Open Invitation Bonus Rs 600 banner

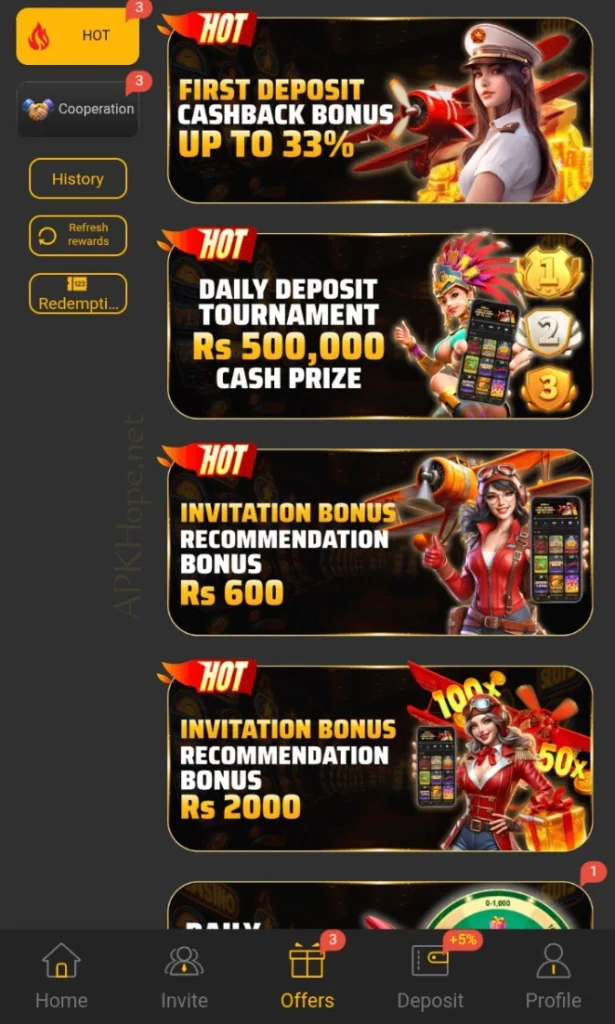point(380,541)
